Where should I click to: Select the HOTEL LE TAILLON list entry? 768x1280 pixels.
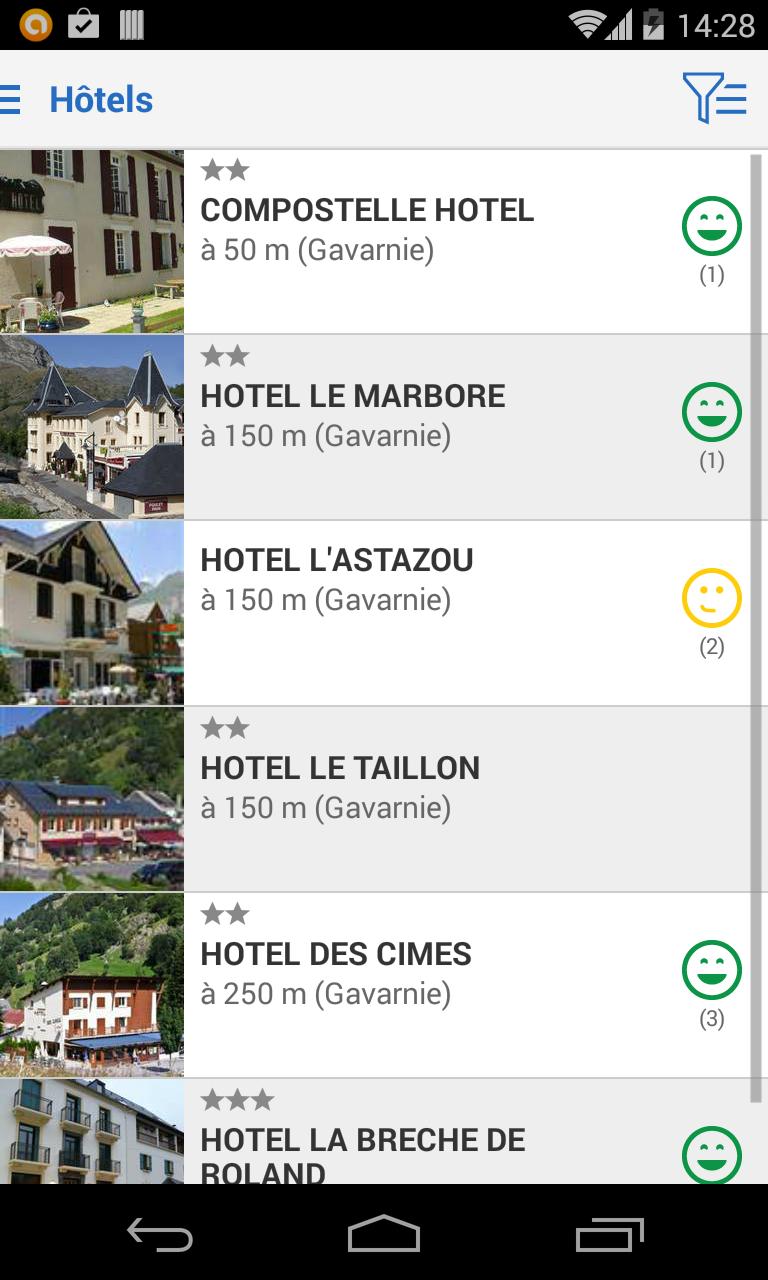(x=400, y=790)
